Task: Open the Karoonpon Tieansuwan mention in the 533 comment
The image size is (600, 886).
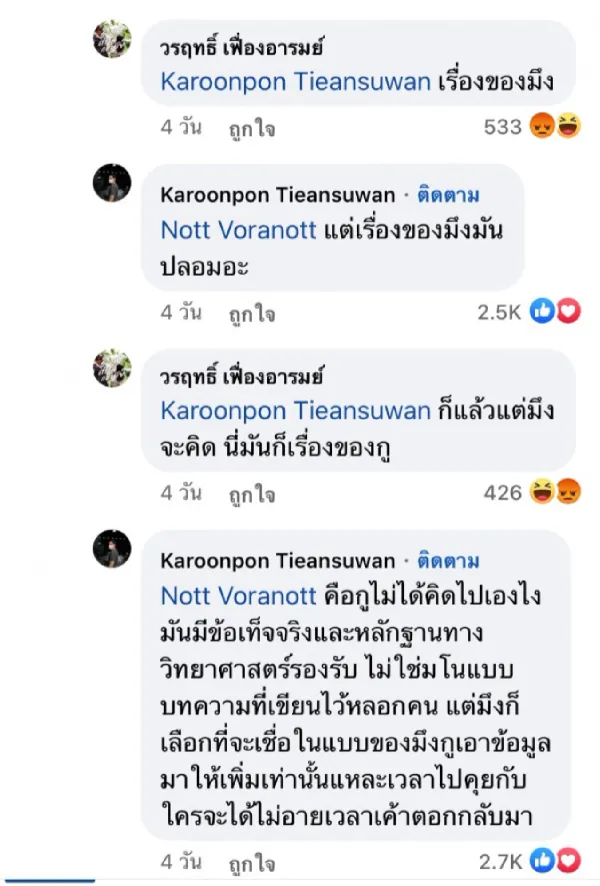Action: [x=296, y=83]
